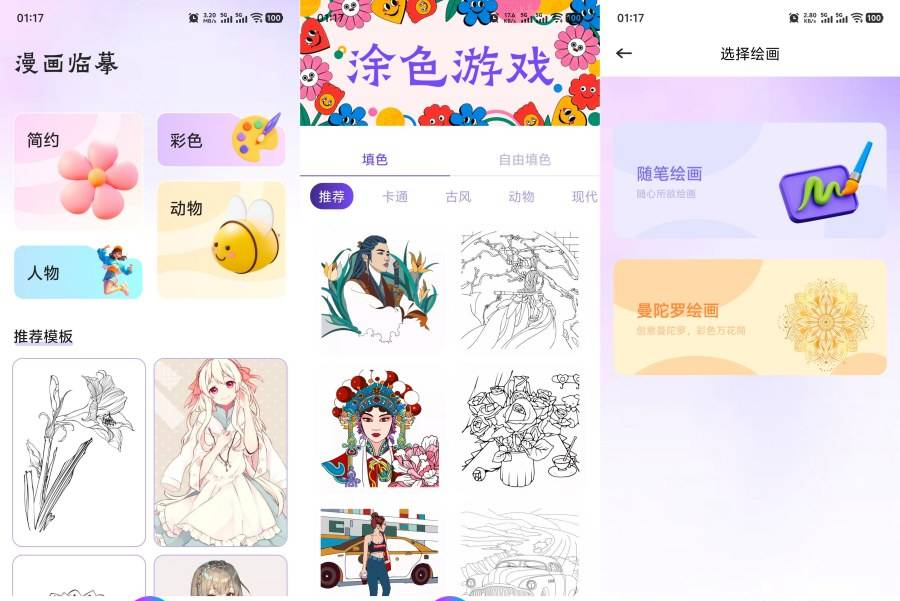Open the opera mask woman coloring page
Viewport: 900px width, 601px height.
click(380, 428)
